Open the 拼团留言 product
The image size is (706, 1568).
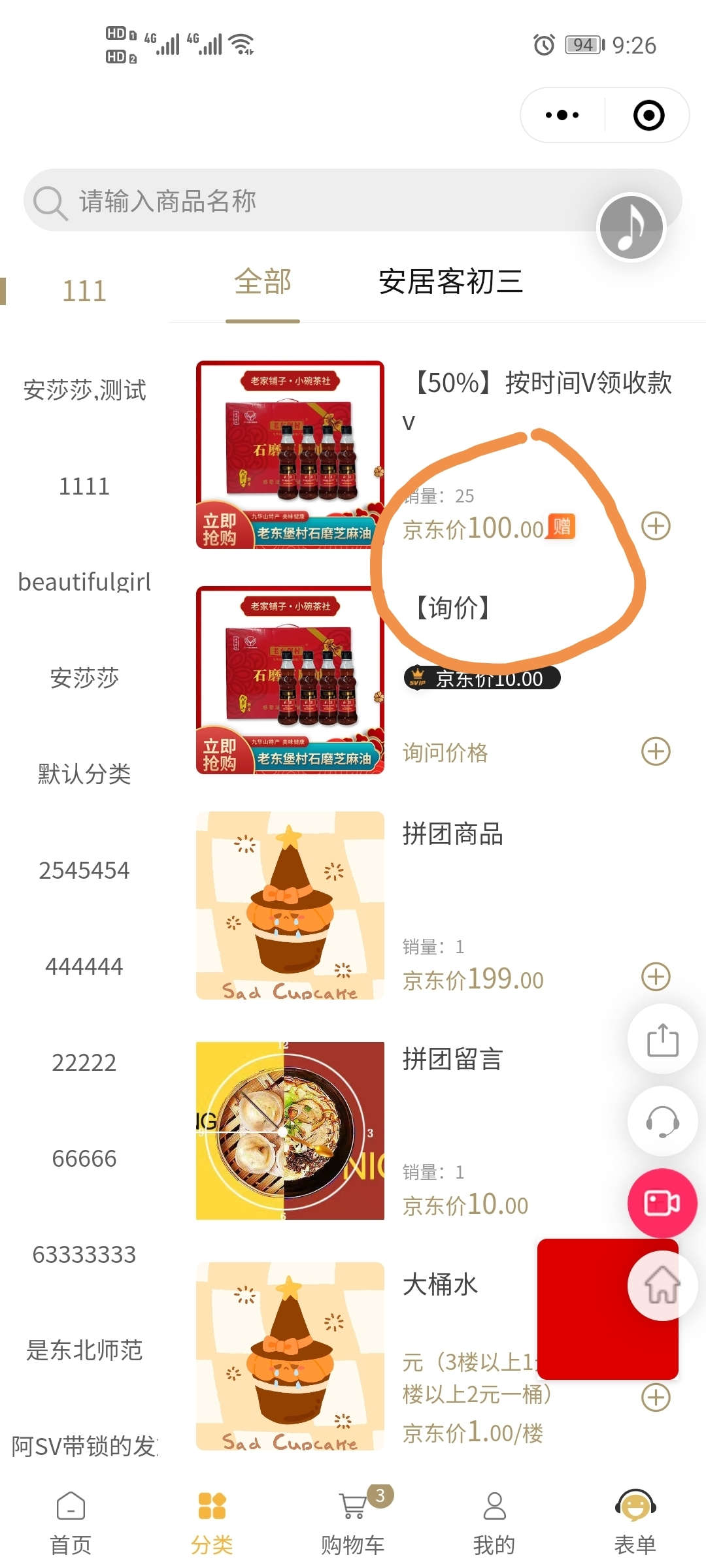[452, 1059]
